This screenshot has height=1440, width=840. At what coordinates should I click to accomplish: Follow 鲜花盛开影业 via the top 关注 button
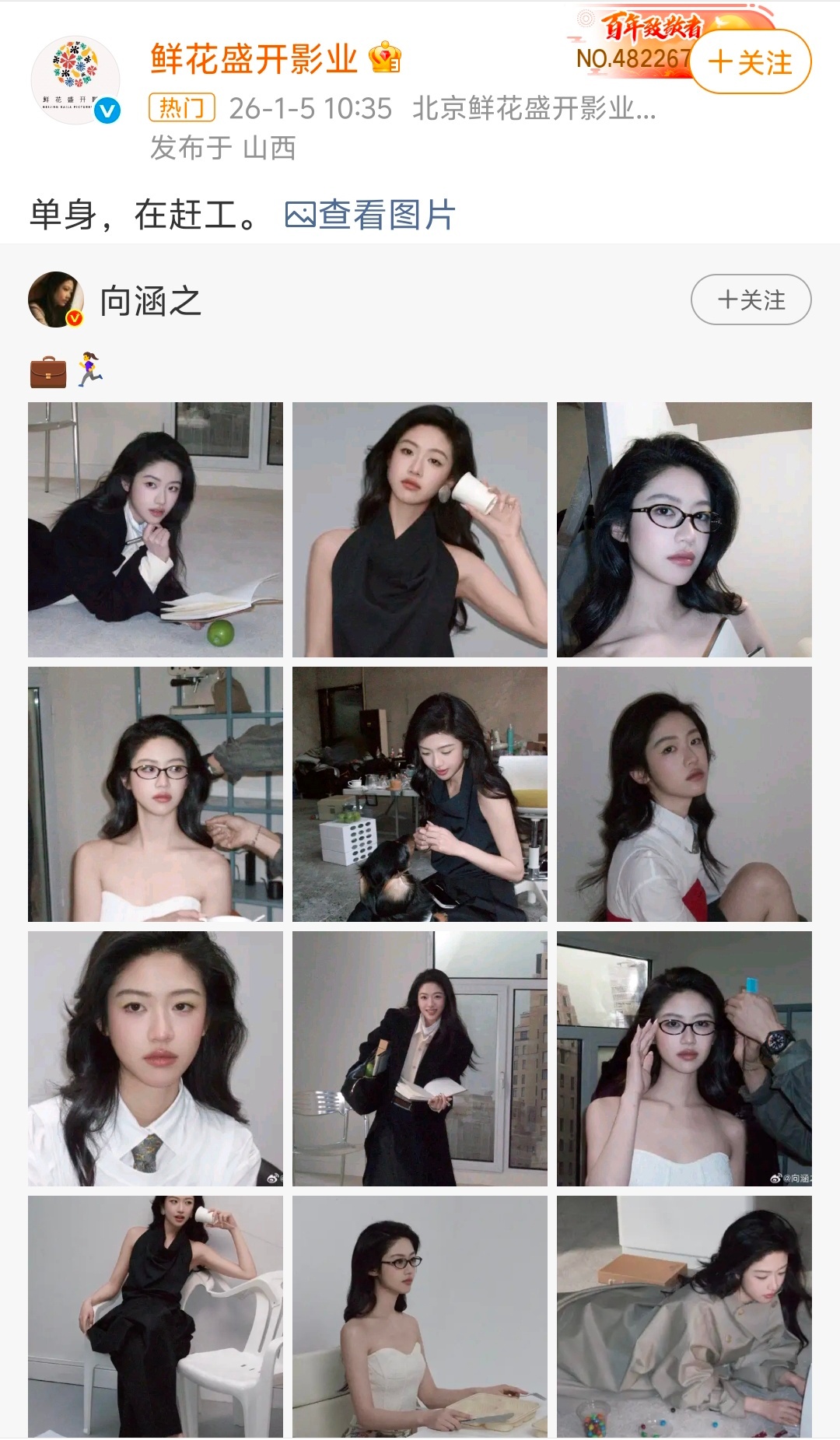752,62
